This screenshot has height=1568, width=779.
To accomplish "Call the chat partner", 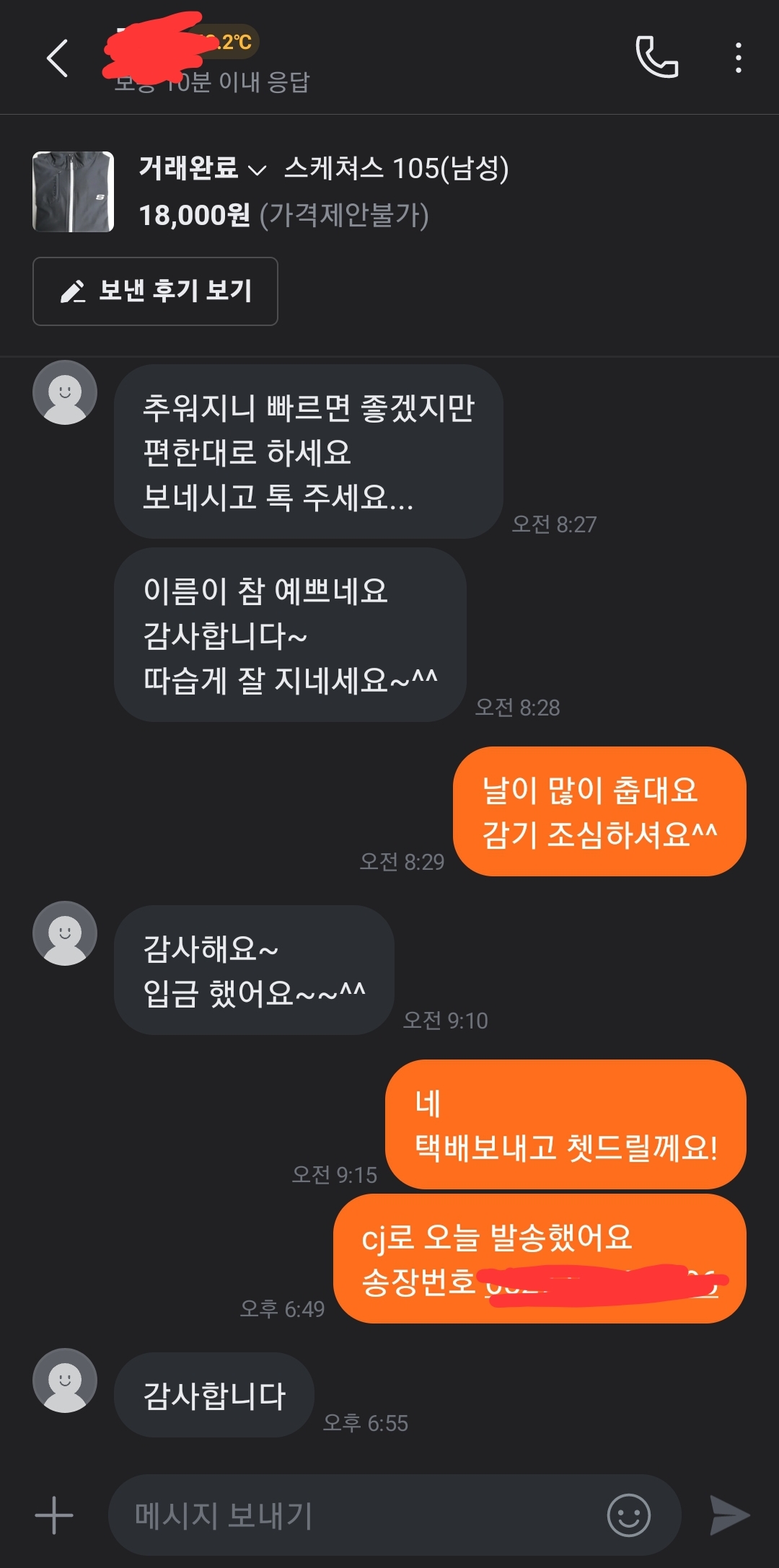I will click(656, 57).
